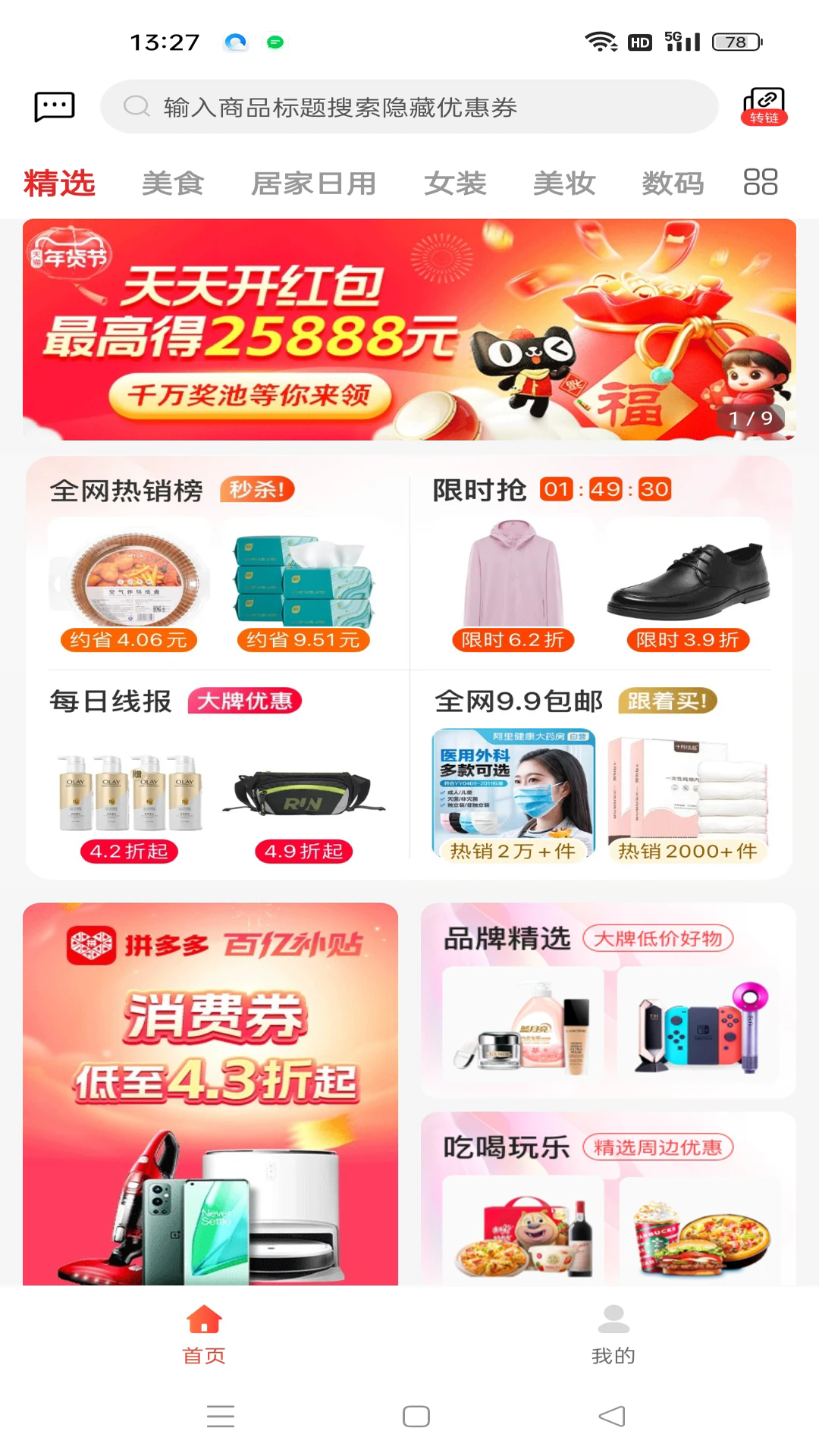Open the 美妆 tab
This screenshot has width=819, height=1456.
click(x=564, y=184)
